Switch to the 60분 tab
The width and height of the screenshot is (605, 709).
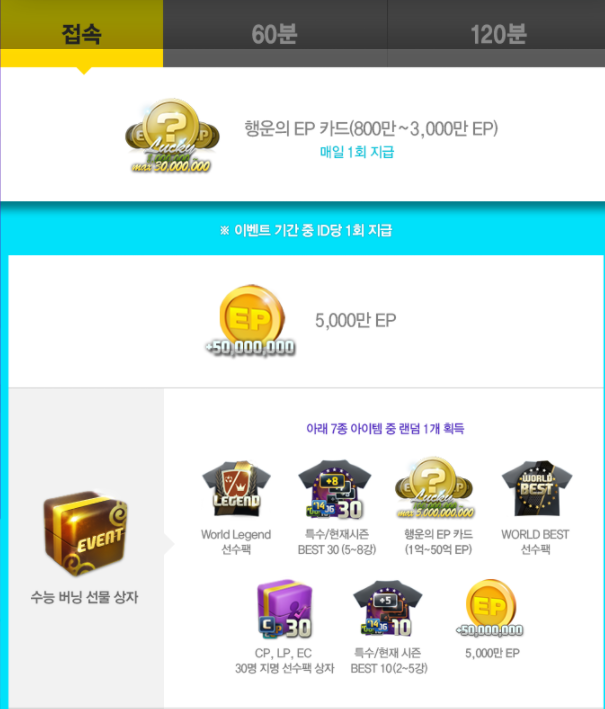click(274, 33)
